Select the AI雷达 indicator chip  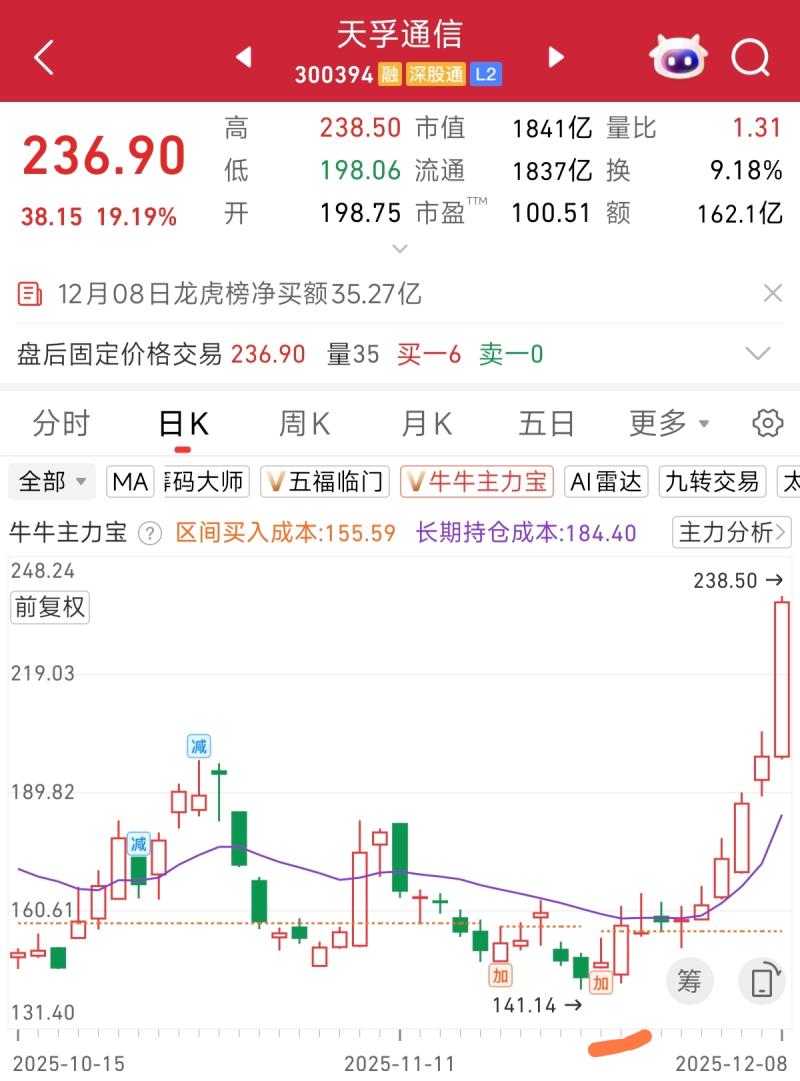pyautogui.click(x=606, y=482)
